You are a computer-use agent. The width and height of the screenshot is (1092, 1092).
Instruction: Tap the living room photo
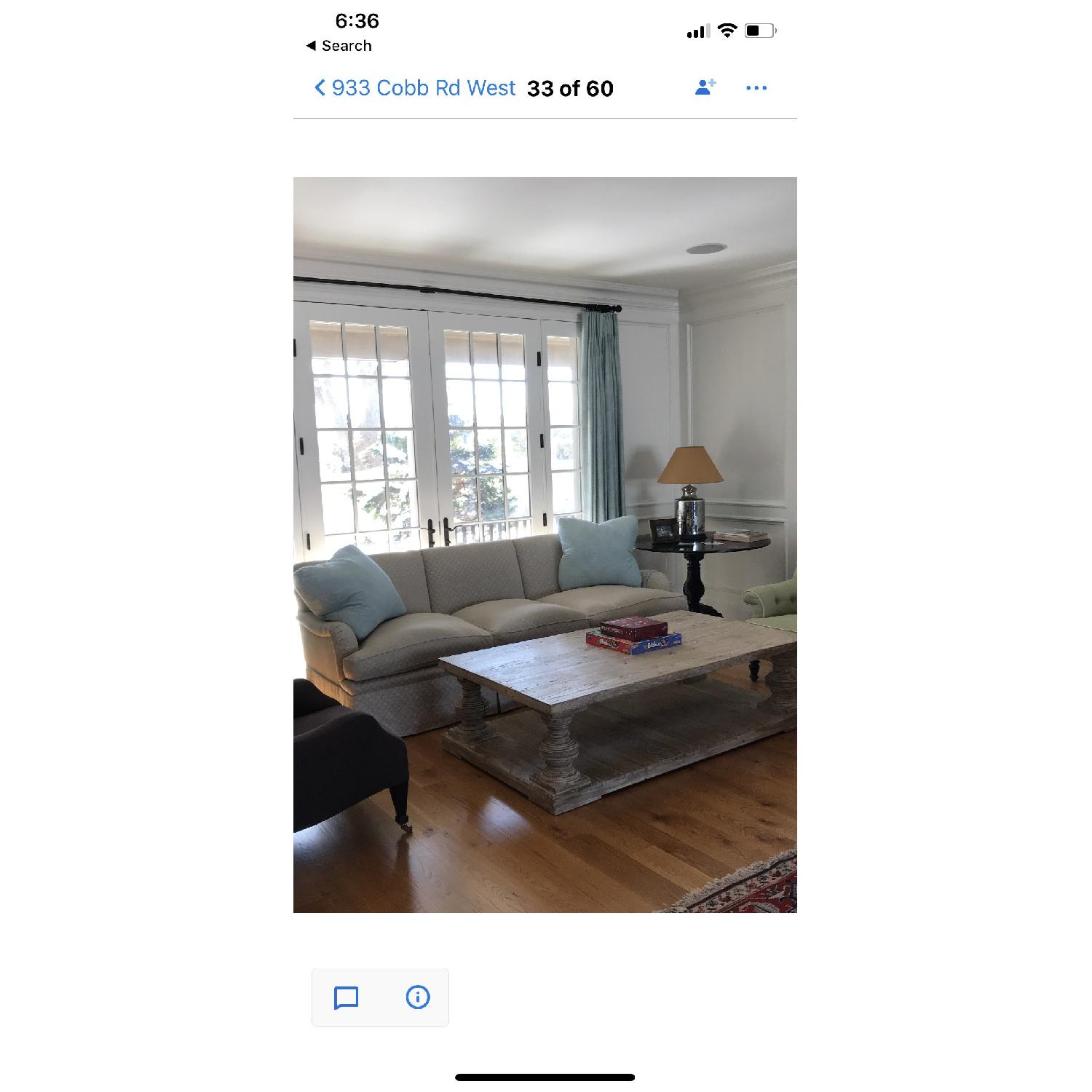(545, 545)
